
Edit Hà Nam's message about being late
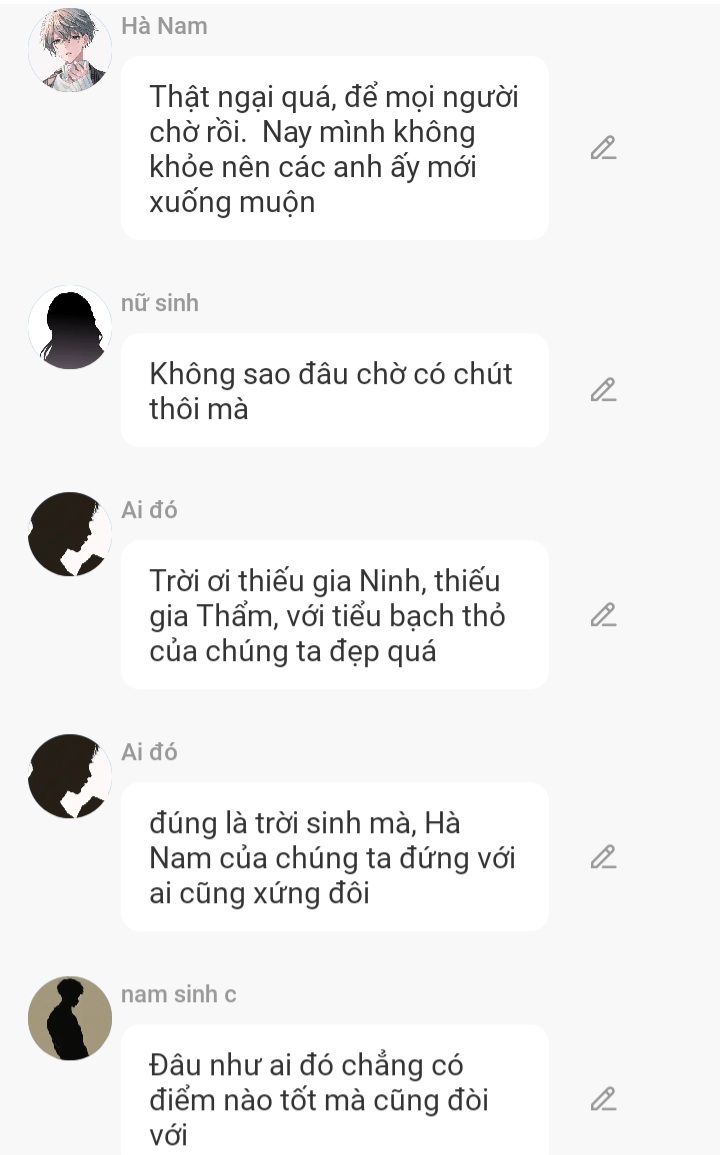click(x=603, y=148)
